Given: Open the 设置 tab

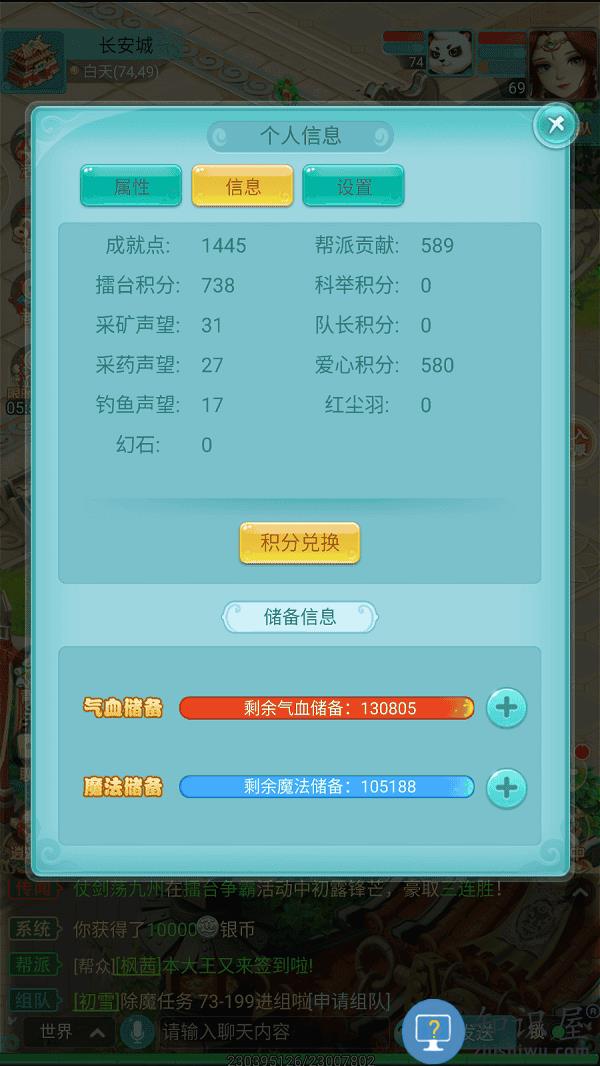Looking at the screenshot, I should click(354, 186).
